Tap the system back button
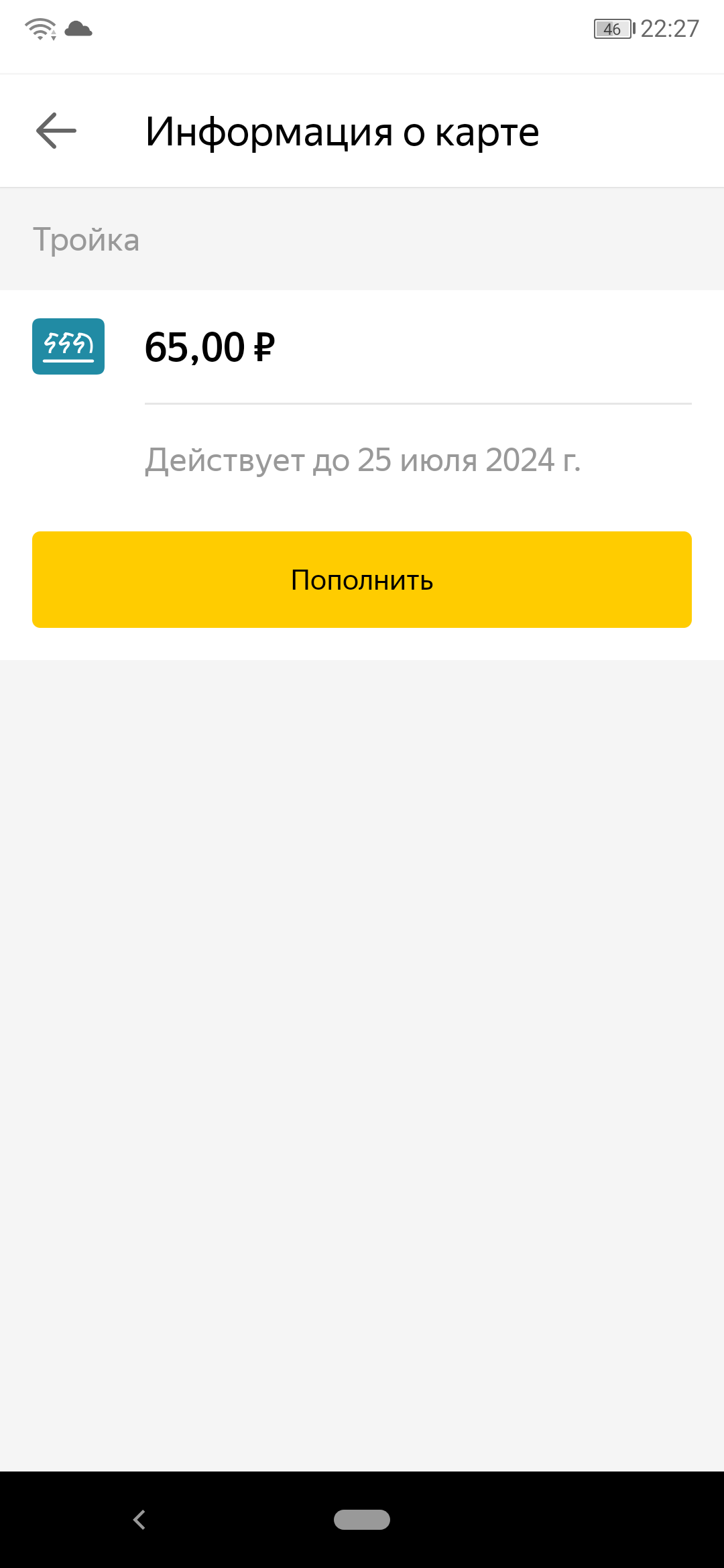Image resolution: width=724 pixels, height=1568 pixels. pyautogui.click(x=139, y=1520)
